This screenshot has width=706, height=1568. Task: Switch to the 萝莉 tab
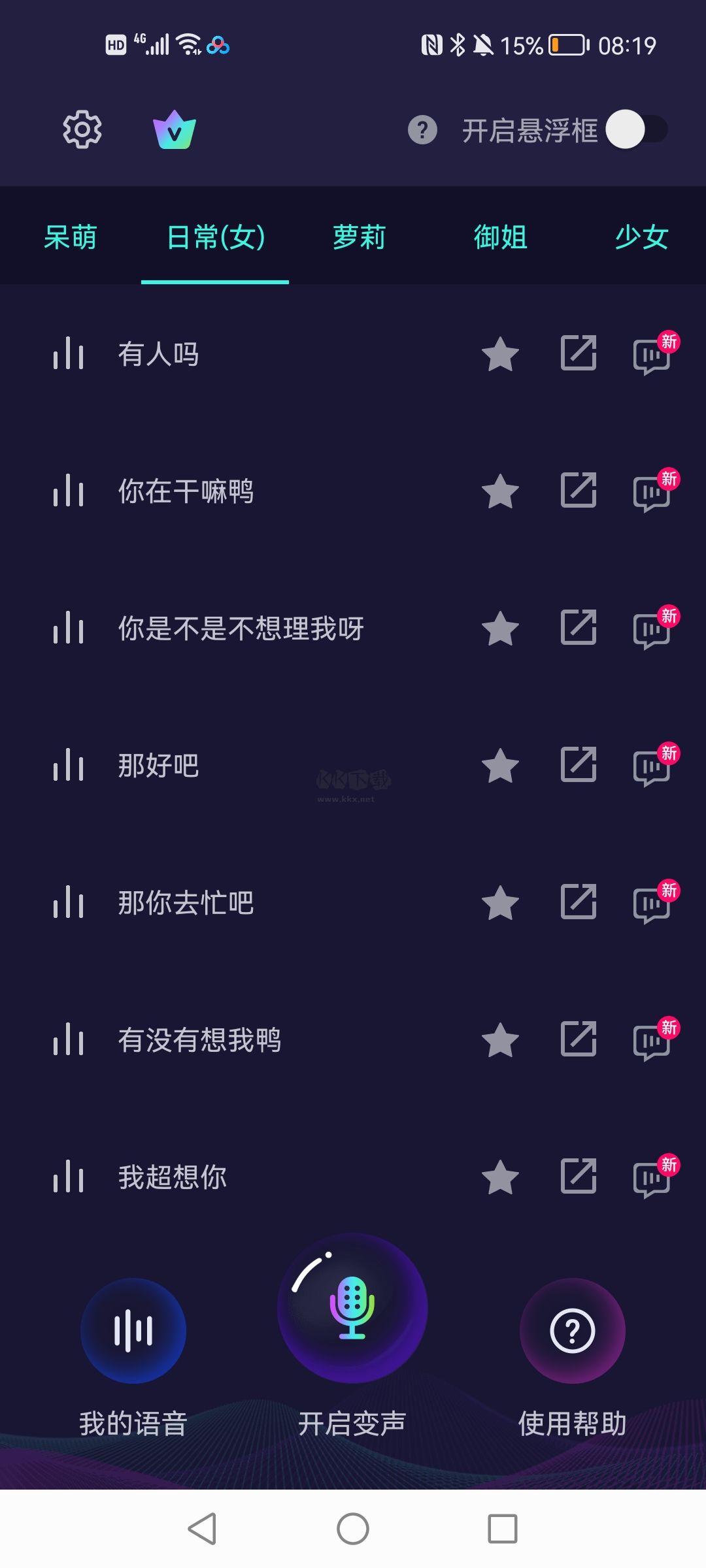click(359, 238)
